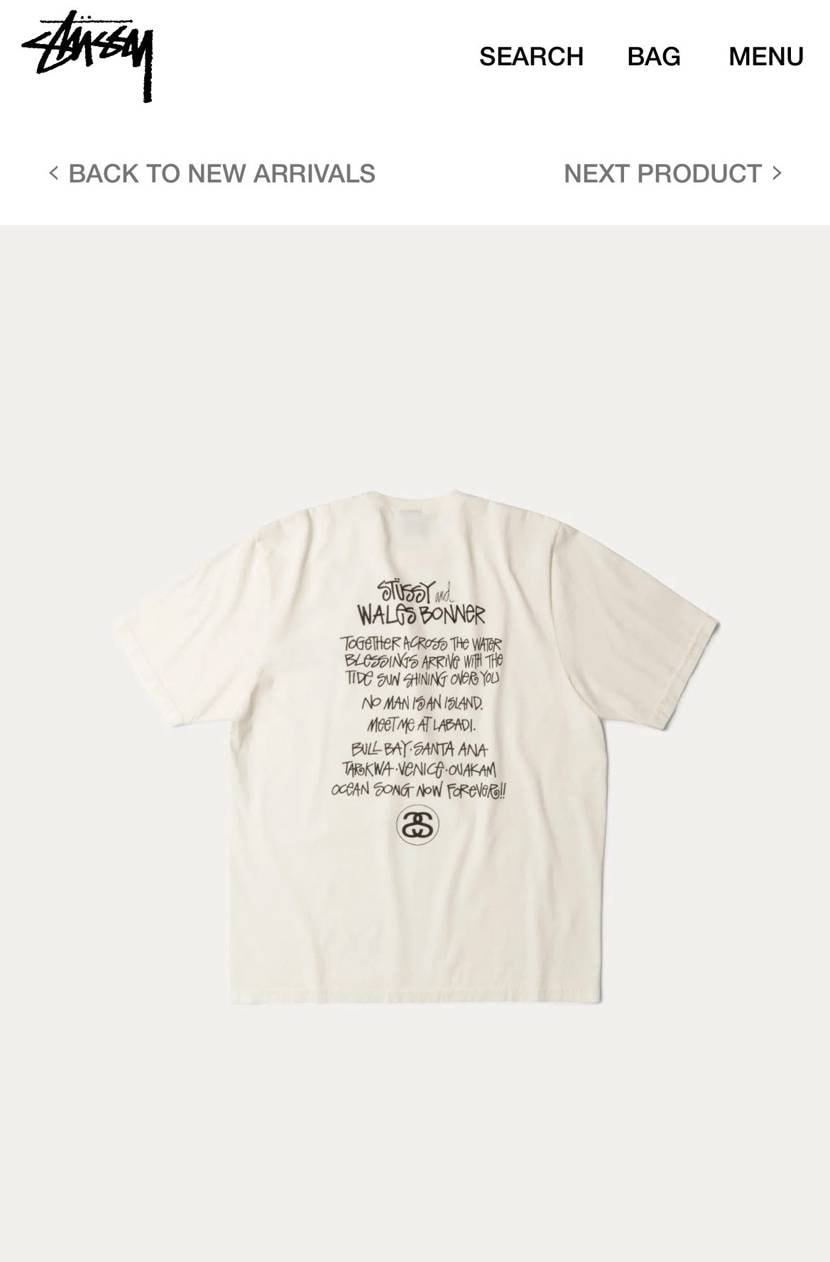View the shopping bag
Screen dimensions: 830x1262
[653, 57]
